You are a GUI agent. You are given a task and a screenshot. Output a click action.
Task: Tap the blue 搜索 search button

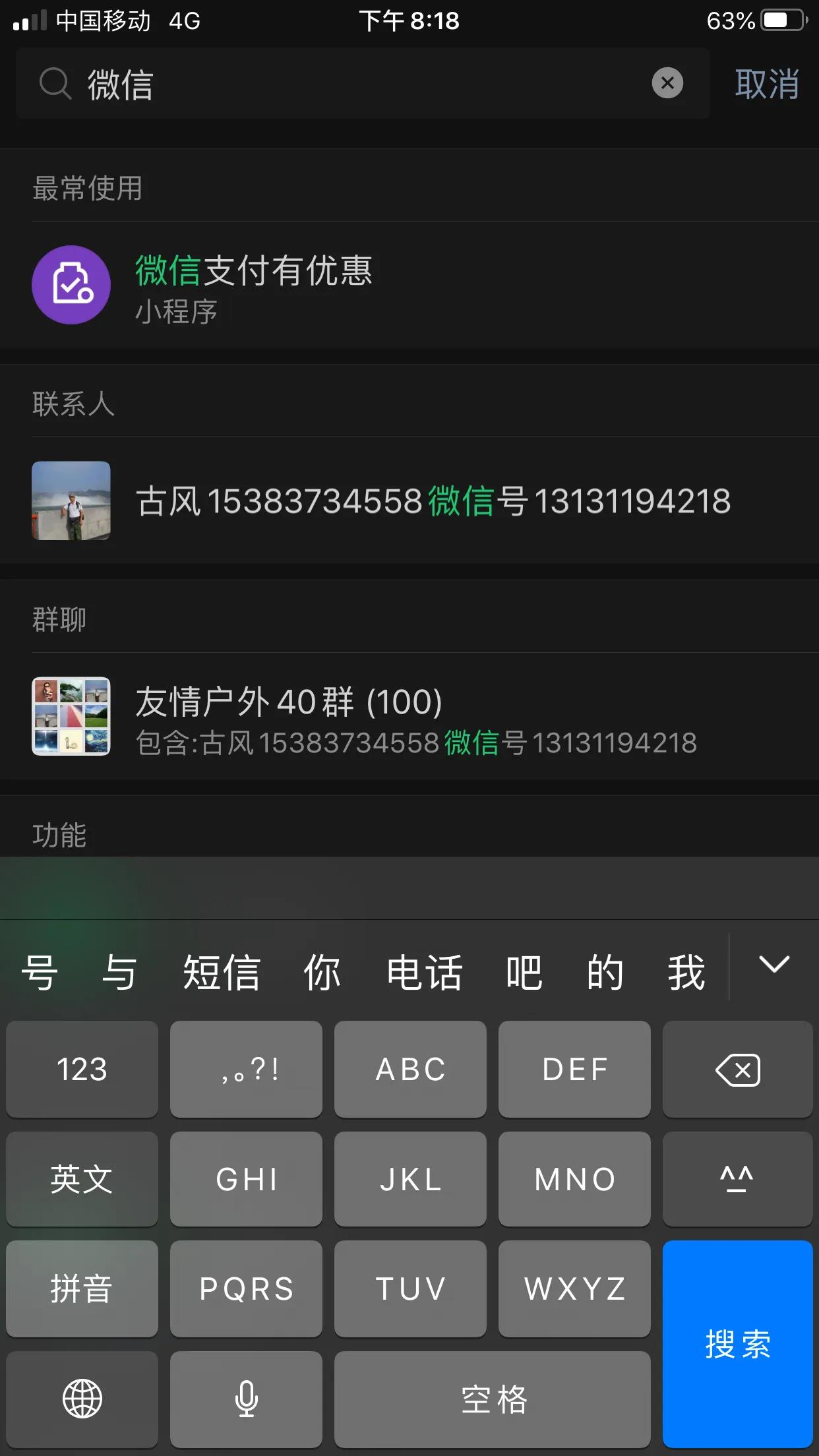point(737,1343)
